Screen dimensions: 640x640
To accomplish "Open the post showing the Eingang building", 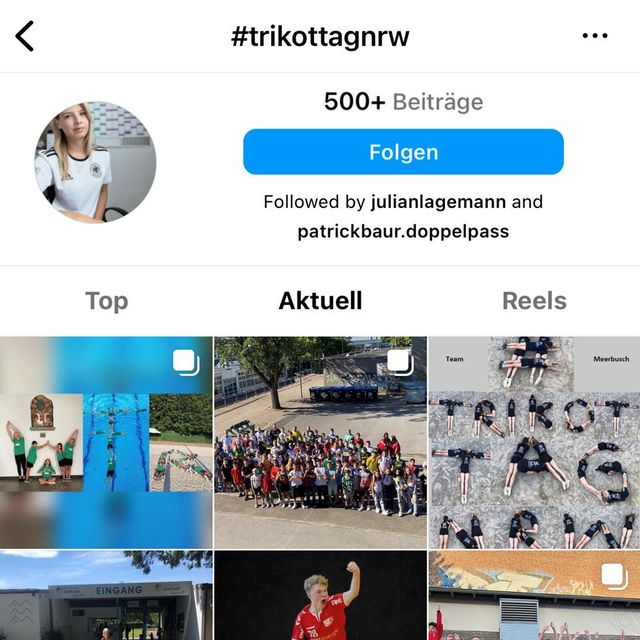I will click(106, 596).
